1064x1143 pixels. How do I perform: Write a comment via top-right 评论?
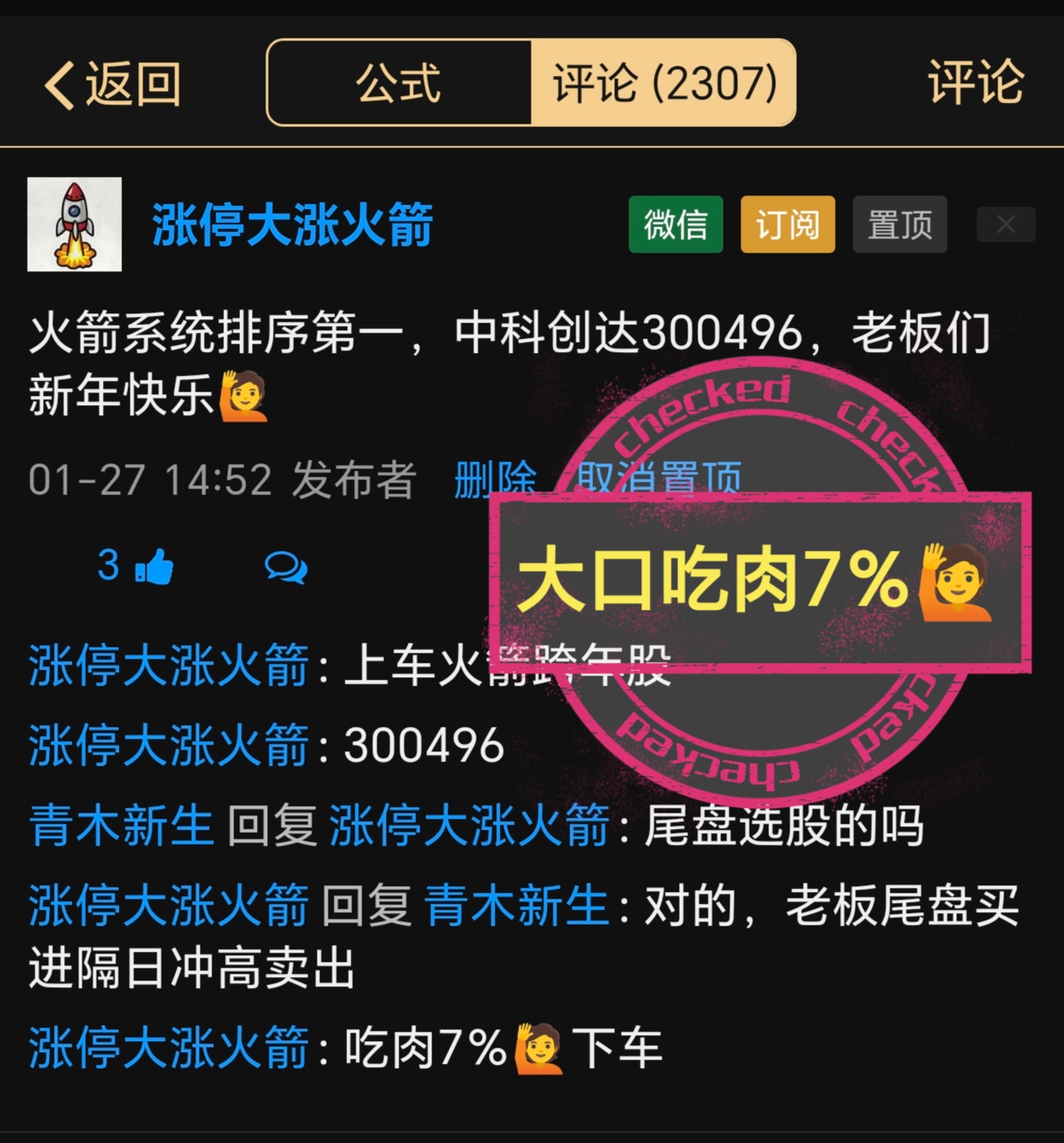coord(976,83)
